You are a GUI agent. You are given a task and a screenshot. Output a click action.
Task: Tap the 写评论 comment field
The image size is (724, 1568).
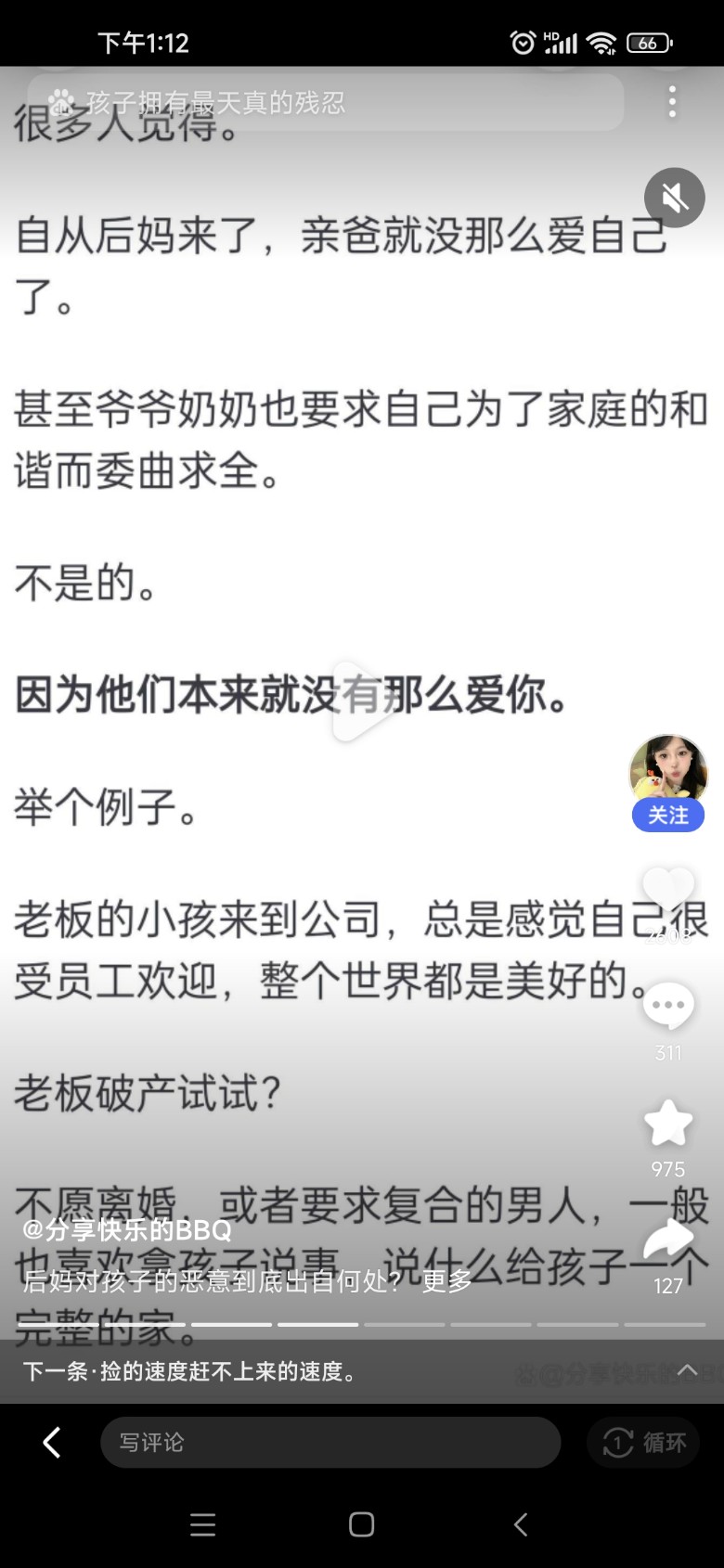(x=330, y=1442)
